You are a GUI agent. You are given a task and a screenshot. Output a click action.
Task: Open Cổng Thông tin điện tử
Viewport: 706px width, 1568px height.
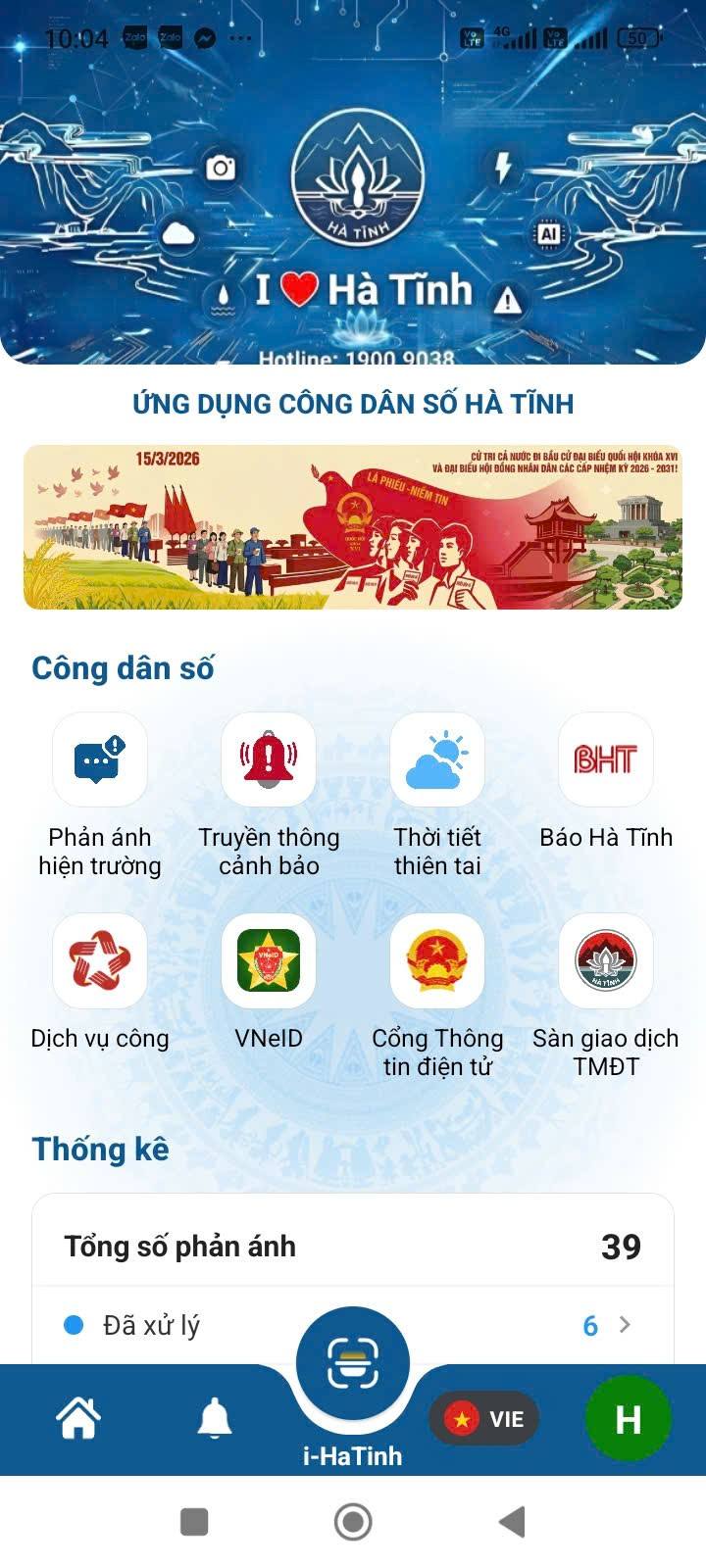tap(437, 961)
